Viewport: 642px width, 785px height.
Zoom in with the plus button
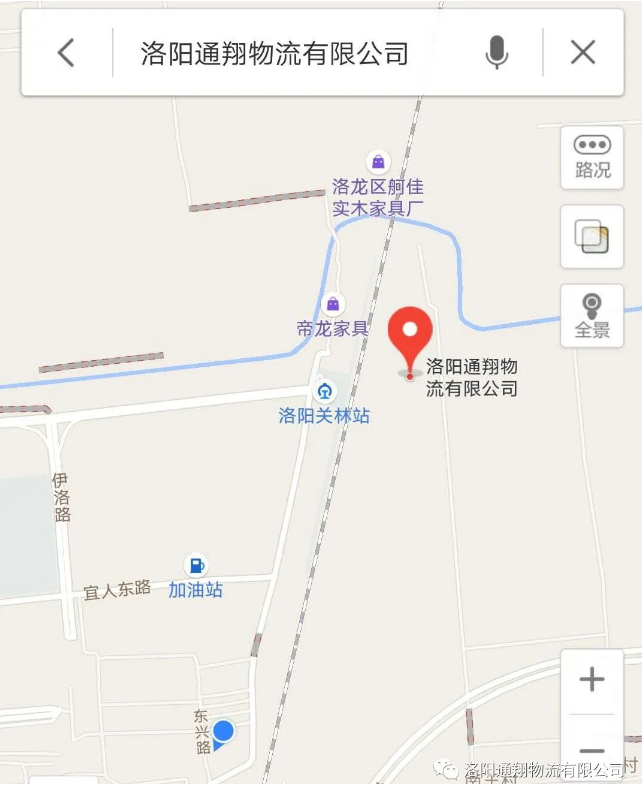point(592,681)
